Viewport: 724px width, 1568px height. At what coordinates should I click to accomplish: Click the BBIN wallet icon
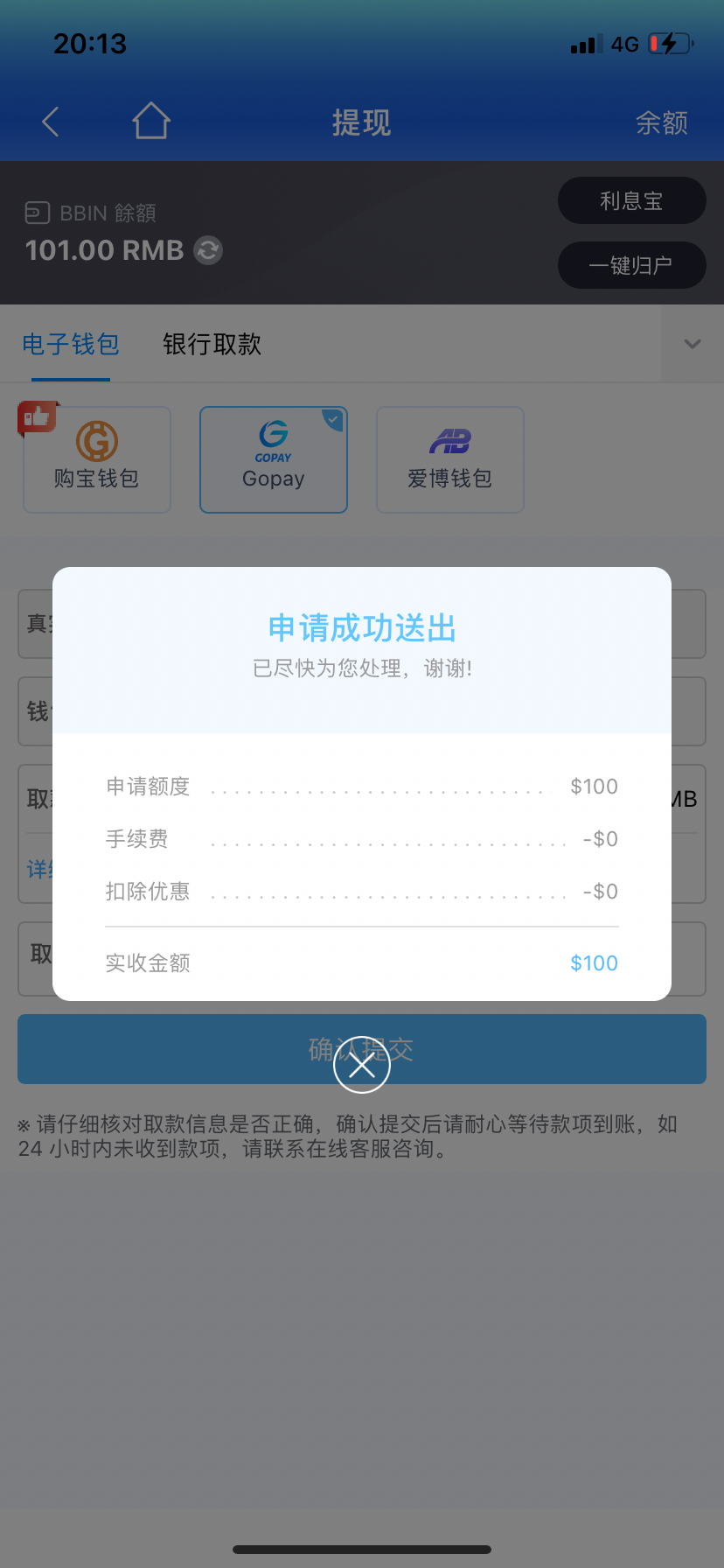point(35,213)
